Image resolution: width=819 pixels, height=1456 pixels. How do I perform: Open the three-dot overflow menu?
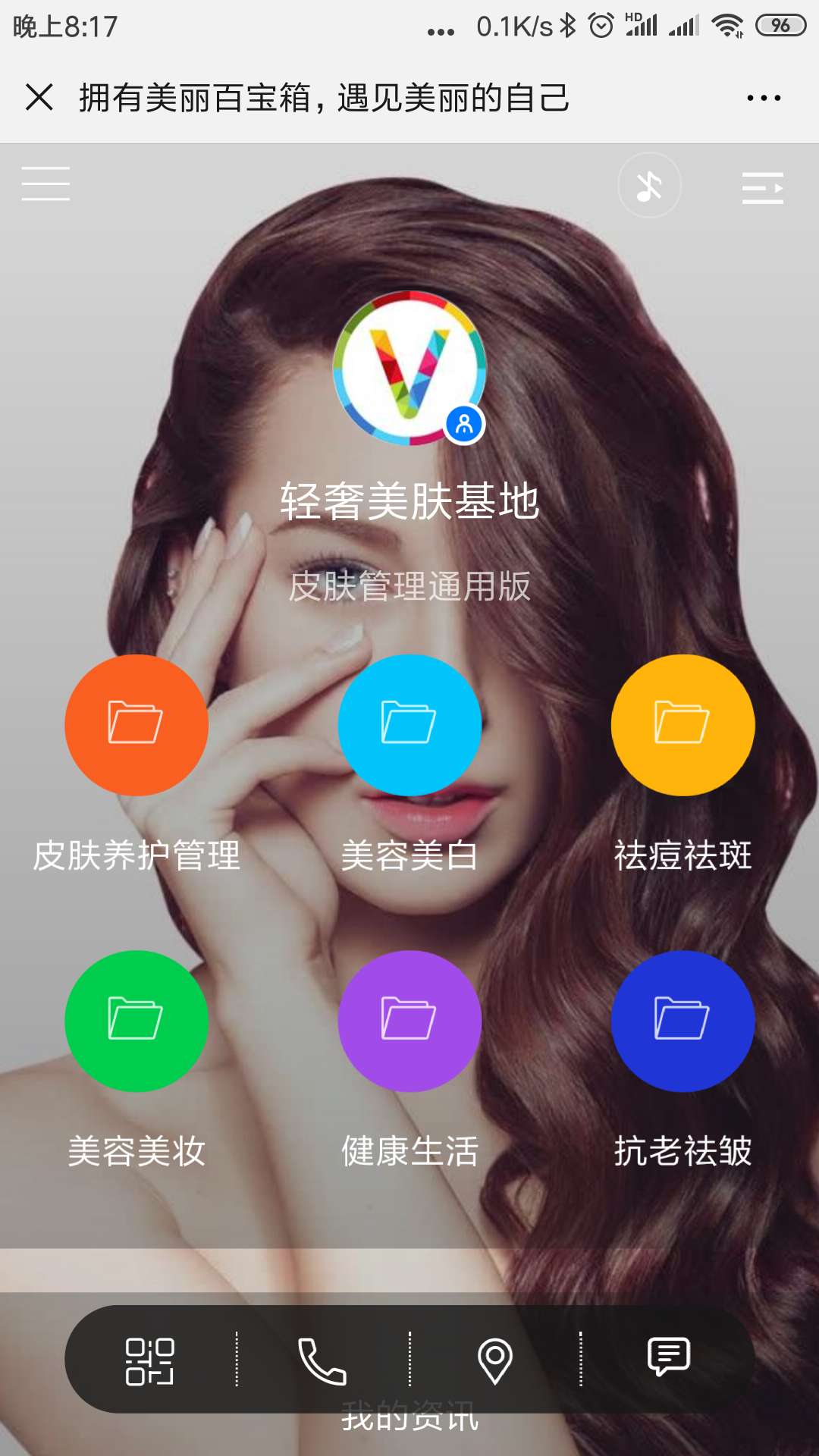pos(763,98)
